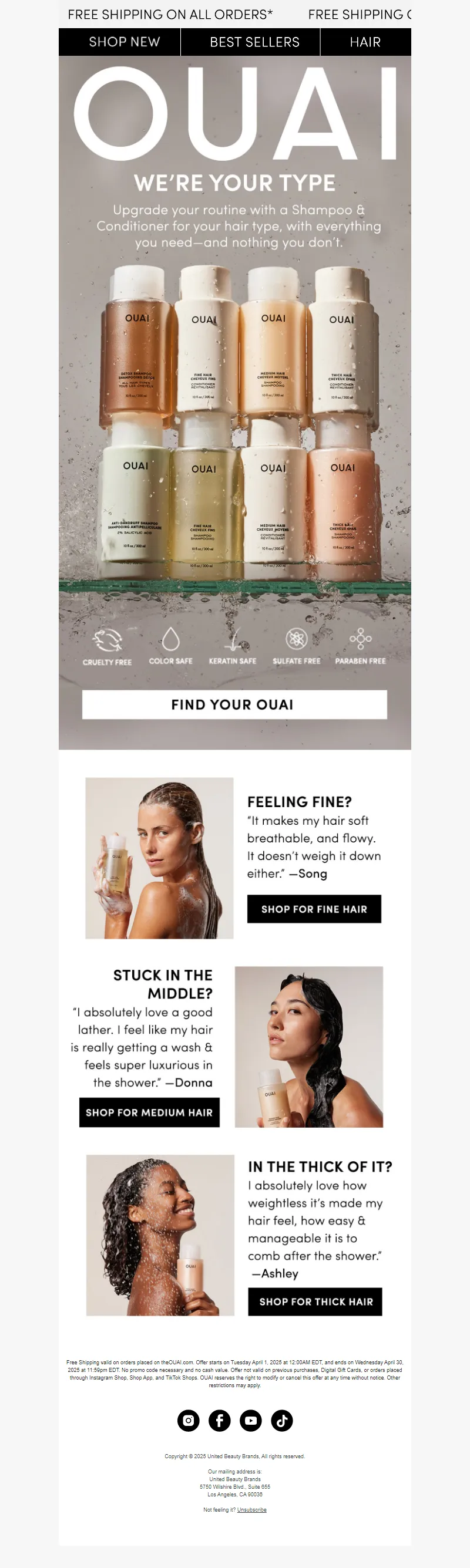The height and width of the screenshot is (1568, 470).
Task: Open the fine hair model photo
Action: pos(160,858)
